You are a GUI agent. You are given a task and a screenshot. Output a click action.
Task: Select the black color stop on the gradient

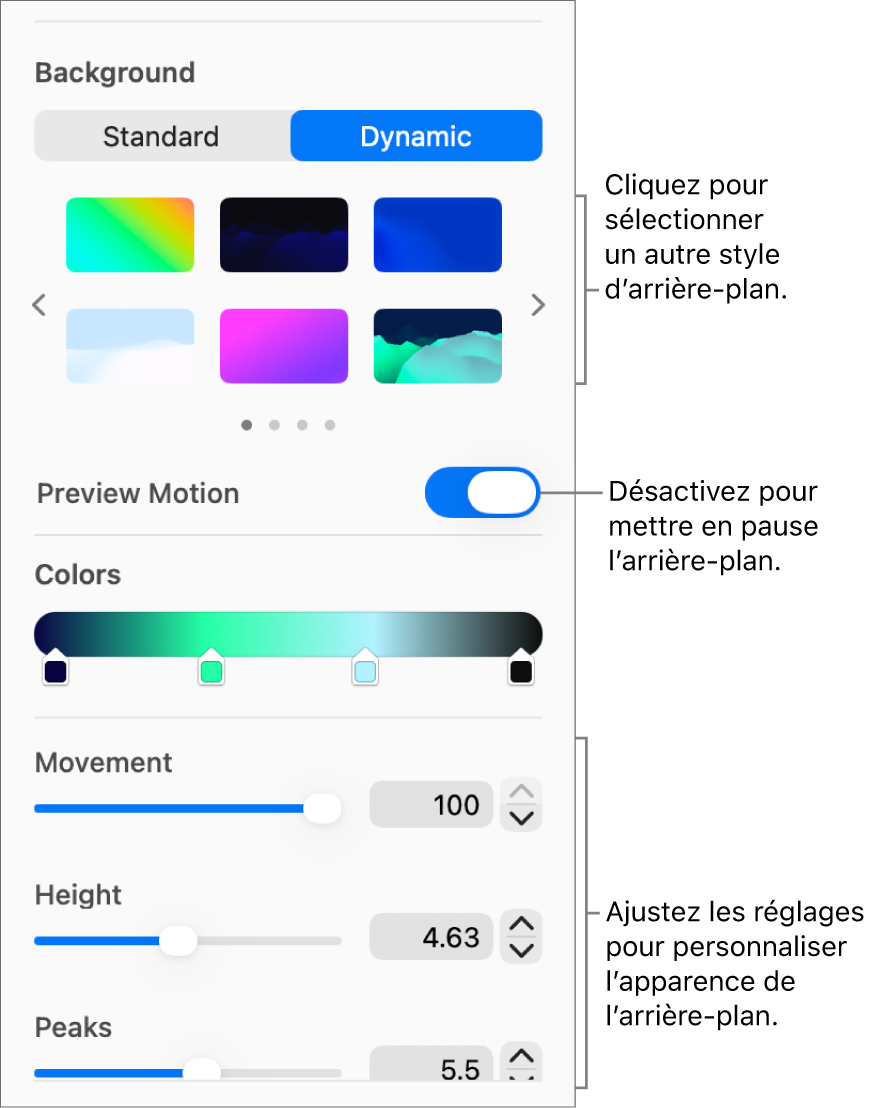[x=520, y=672]
